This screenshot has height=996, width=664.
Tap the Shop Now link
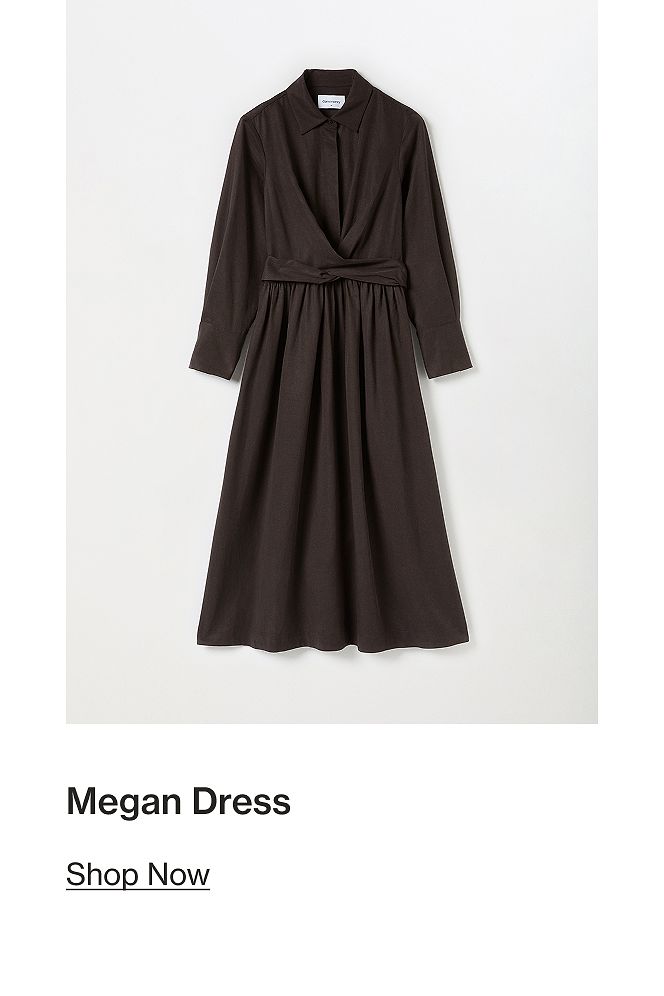[138, 874]
